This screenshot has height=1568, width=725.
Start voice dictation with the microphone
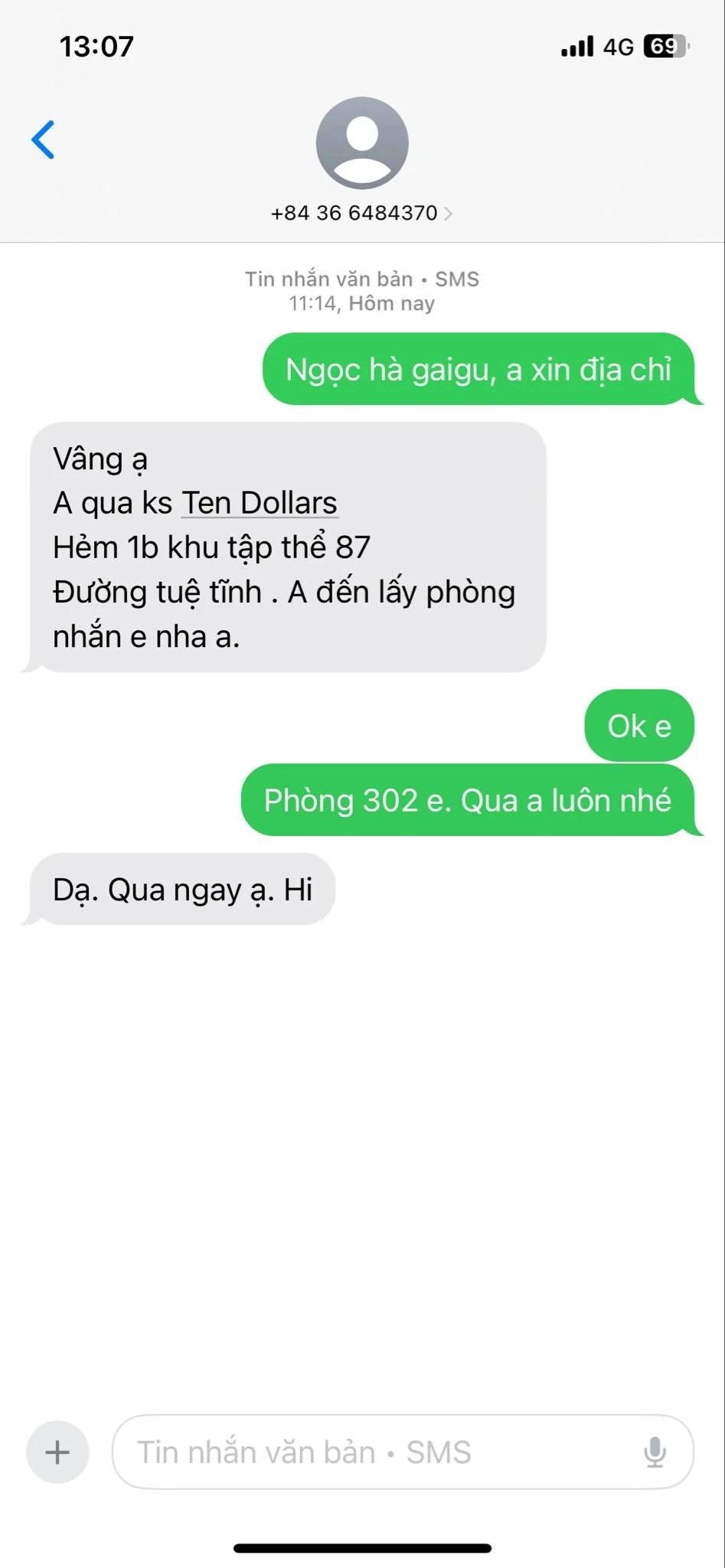coord(655,1452)
